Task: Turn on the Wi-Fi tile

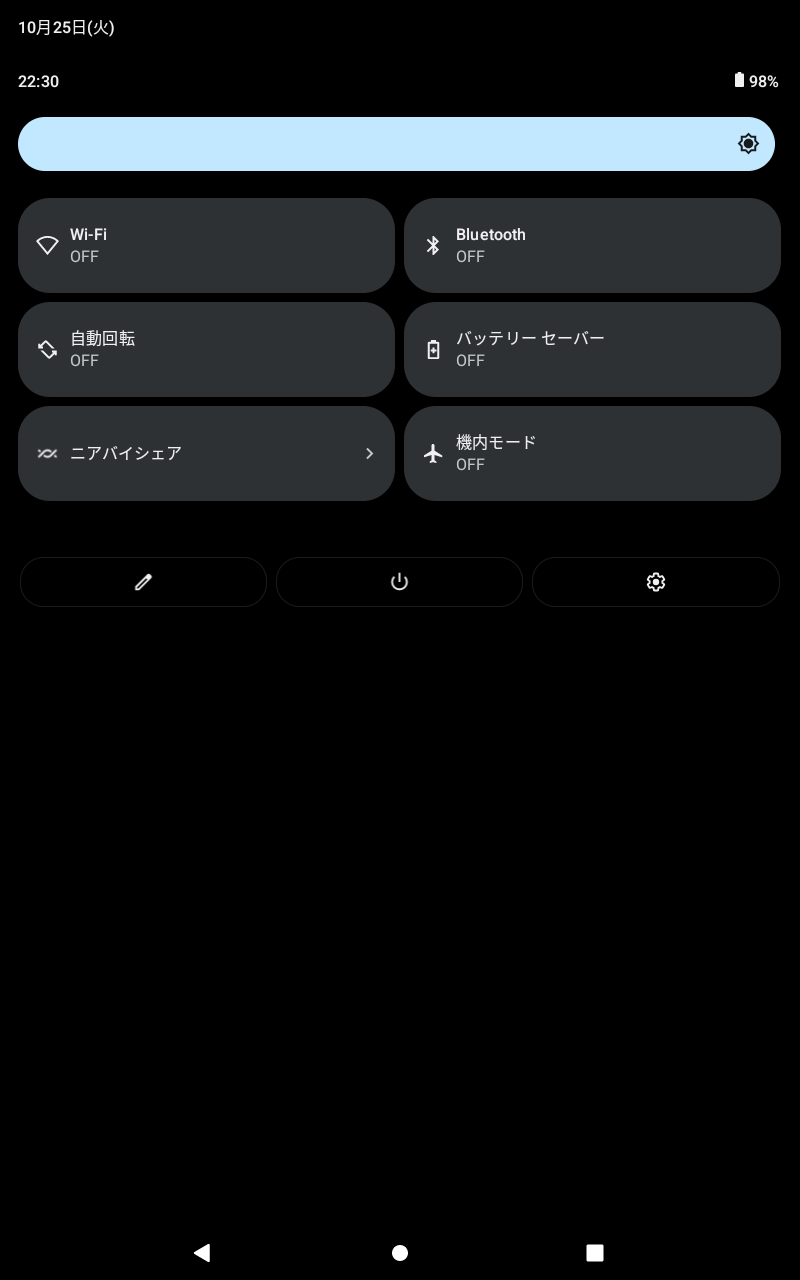Action: tap(206, 245)
